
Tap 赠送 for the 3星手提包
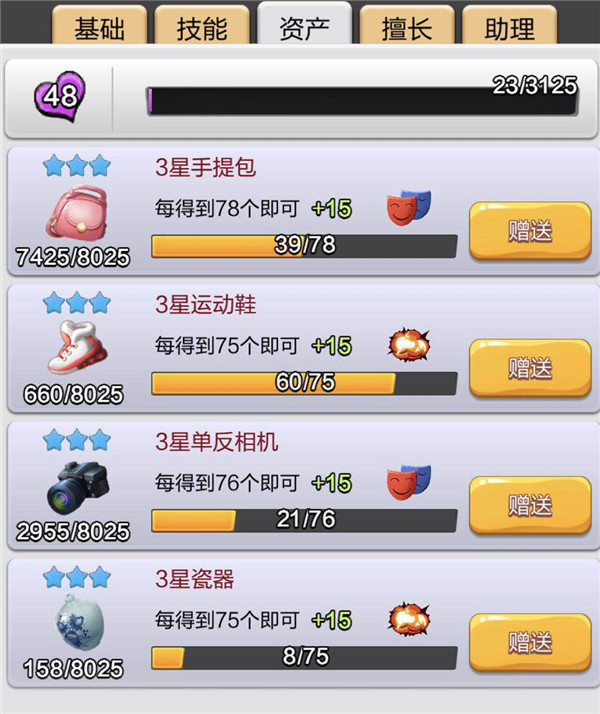(530, 231)
